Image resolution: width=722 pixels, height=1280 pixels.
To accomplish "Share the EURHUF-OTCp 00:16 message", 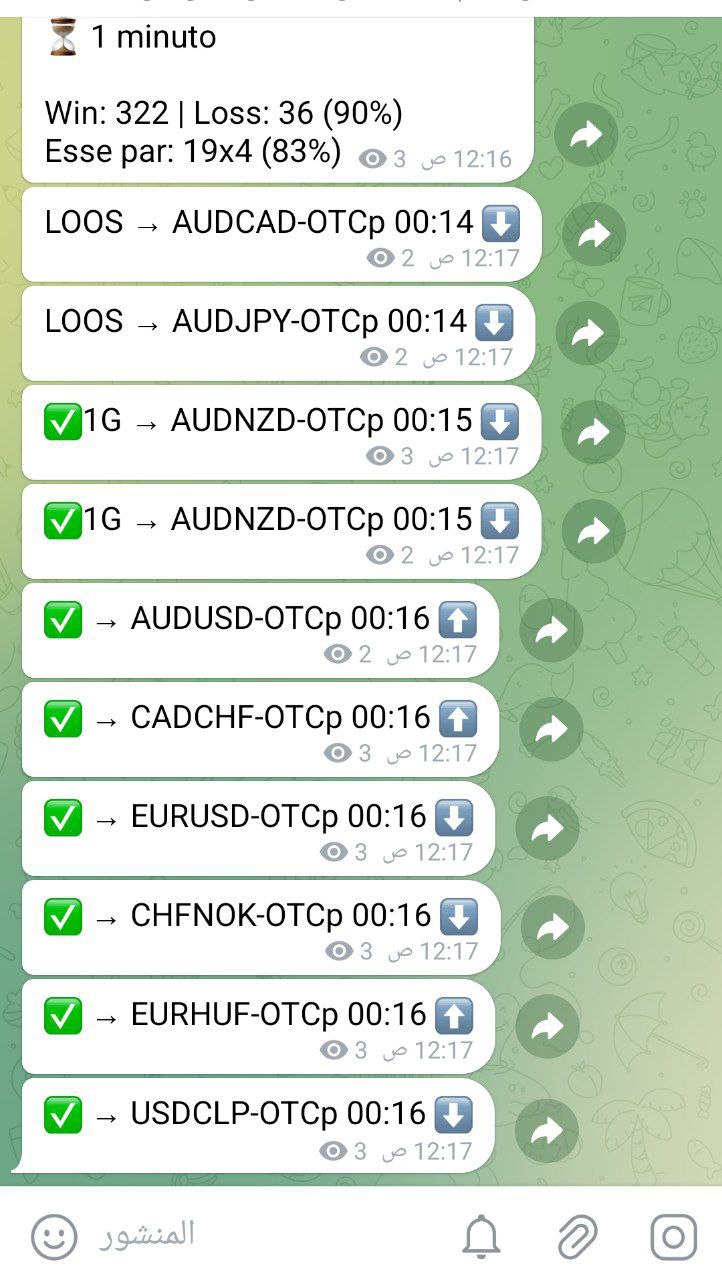I will (x=548, y=1027).
